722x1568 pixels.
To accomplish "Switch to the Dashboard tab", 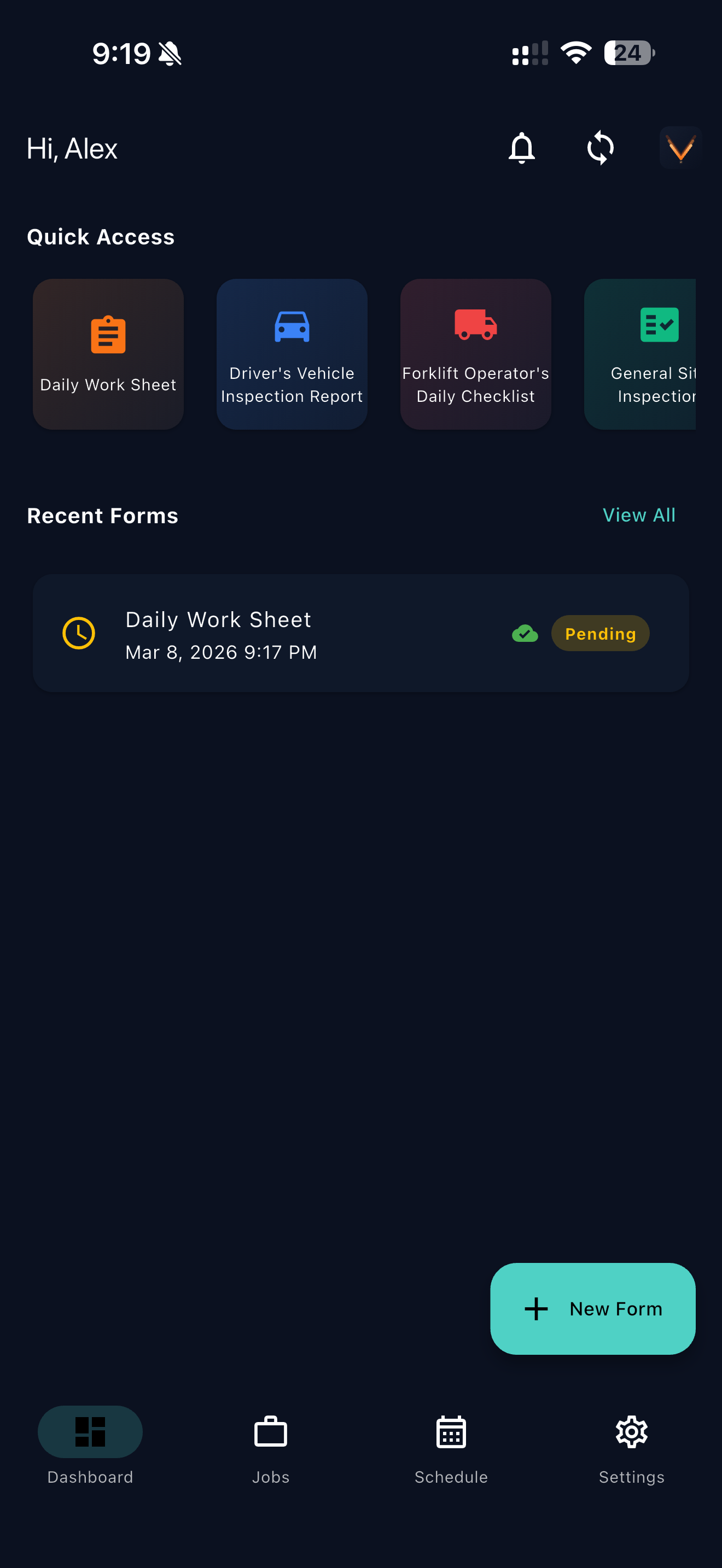I will [x=90, y=1443].
